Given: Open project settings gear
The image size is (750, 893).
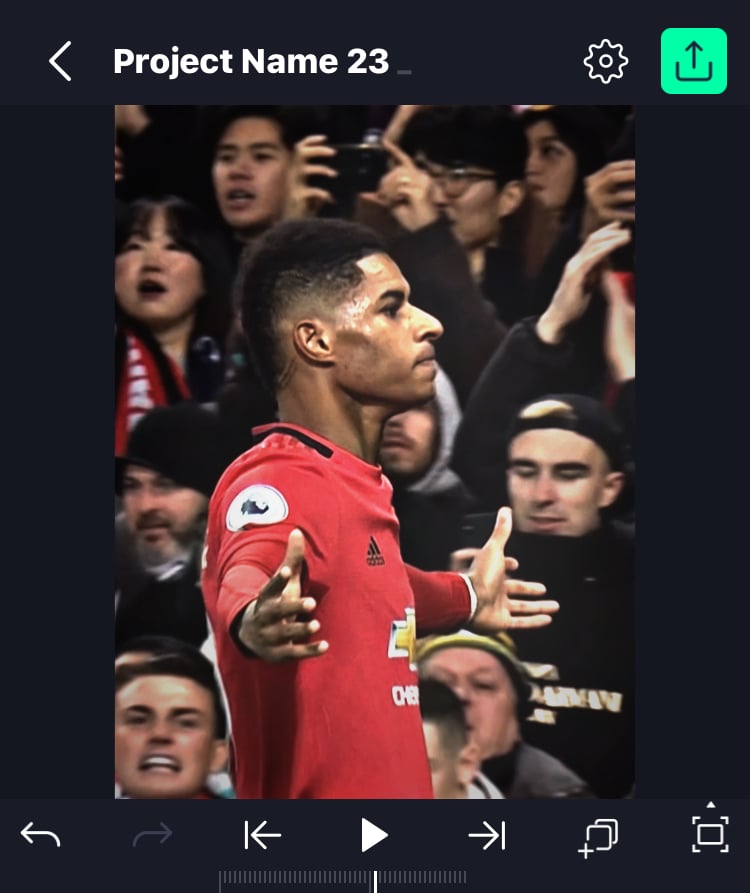Looking at the screenshot, I should click(x=605, y=62).
